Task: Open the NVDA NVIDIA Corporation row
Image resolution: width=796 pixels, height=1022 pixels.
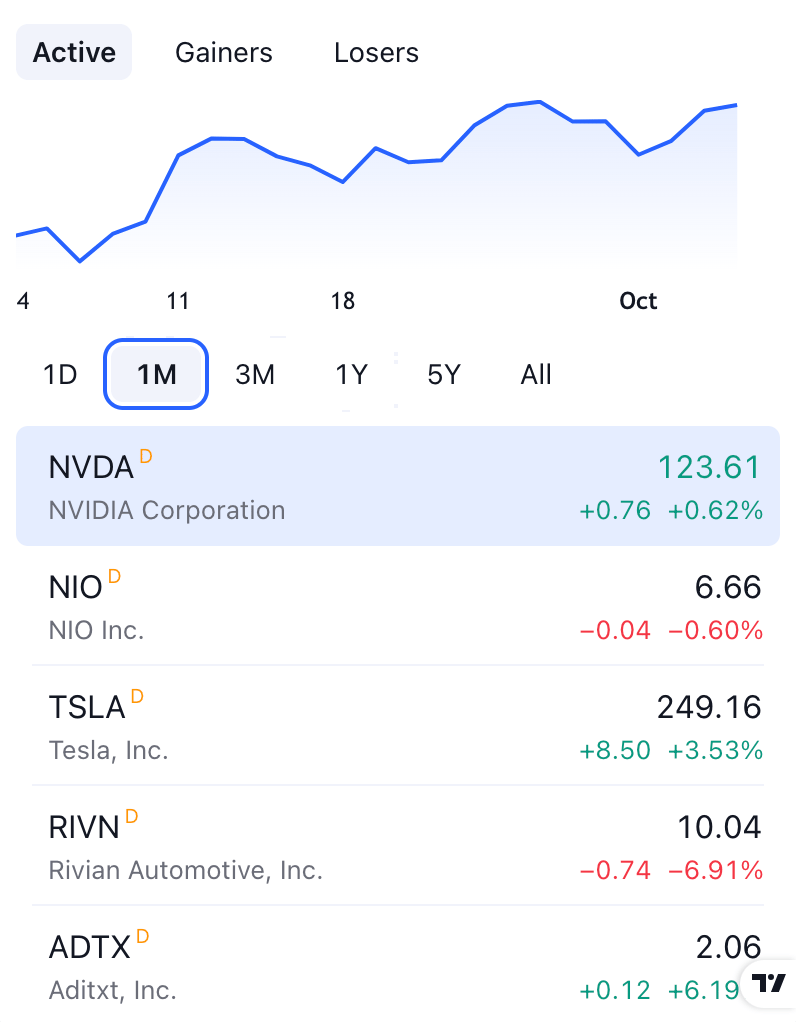Action: [x=398, y=487]
